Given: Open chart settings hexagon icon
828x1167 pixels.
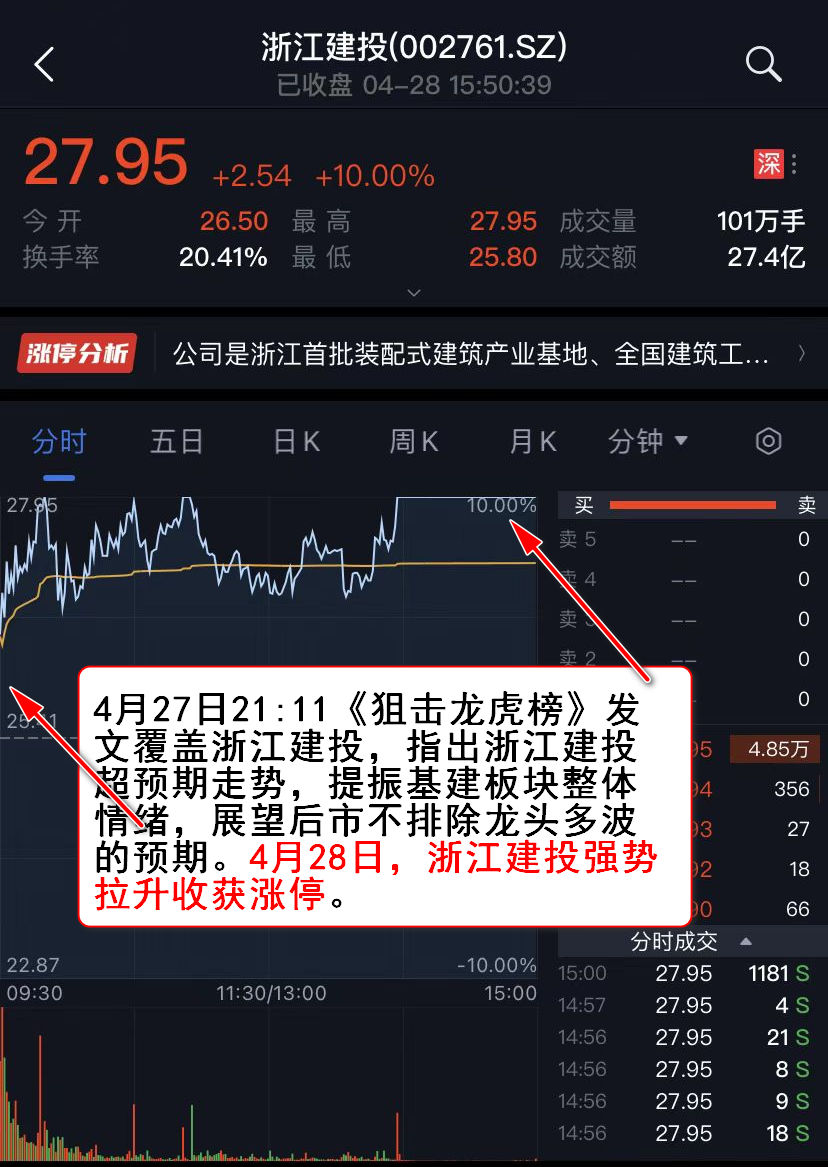Looking at the screenshot, I should coord(768,441).
